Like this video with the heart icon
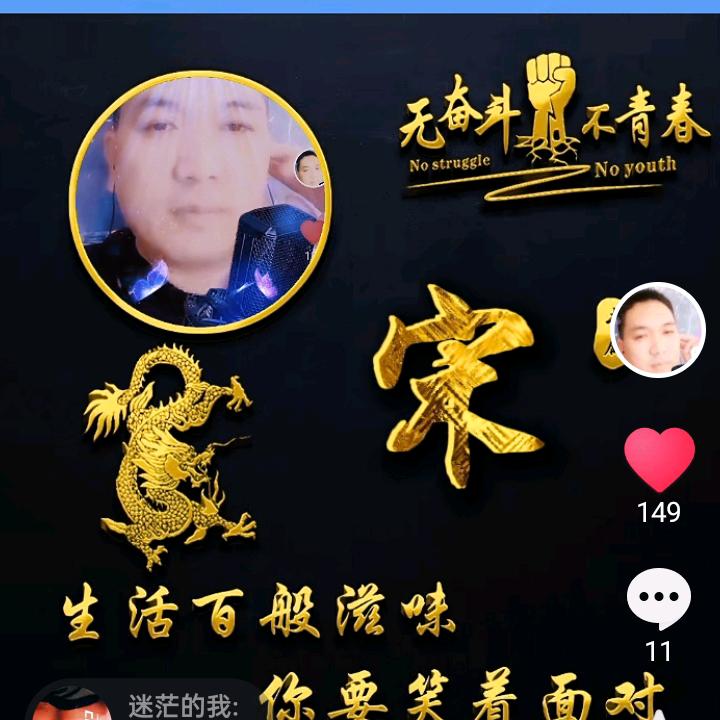720x720 pixels. click(x=659, y=459)
